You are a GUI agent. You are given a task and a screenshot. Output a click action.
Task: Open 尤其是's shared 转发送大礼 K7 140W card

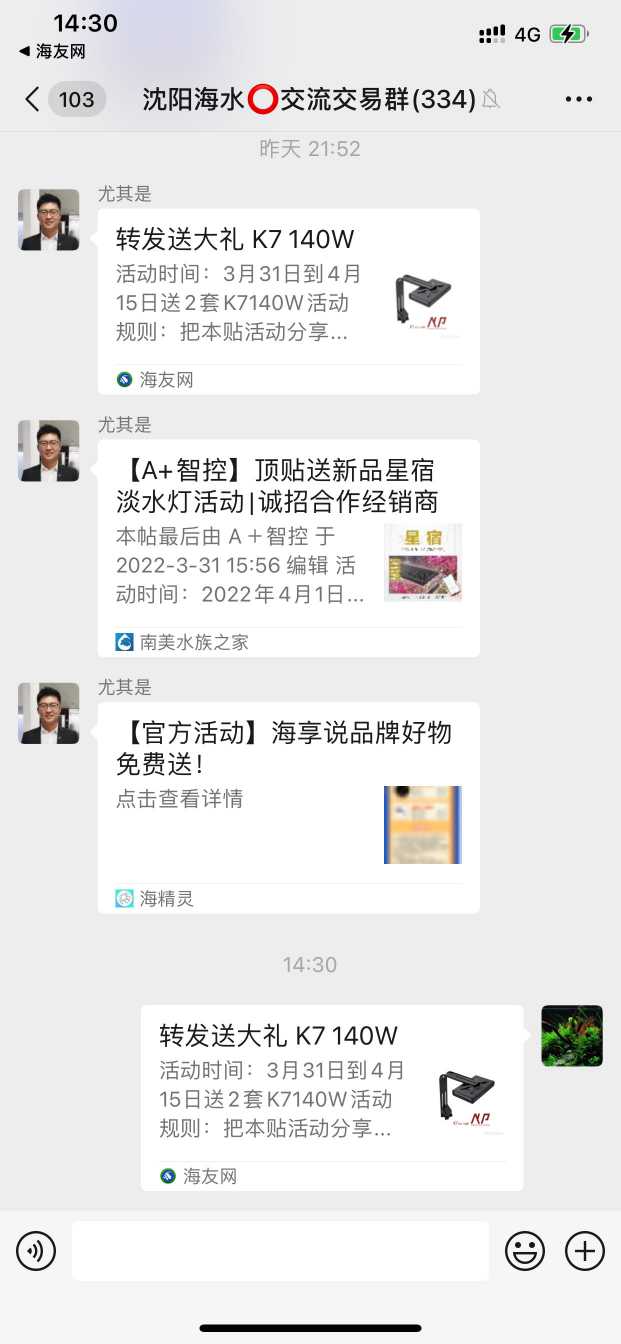(x=288, y=301)
